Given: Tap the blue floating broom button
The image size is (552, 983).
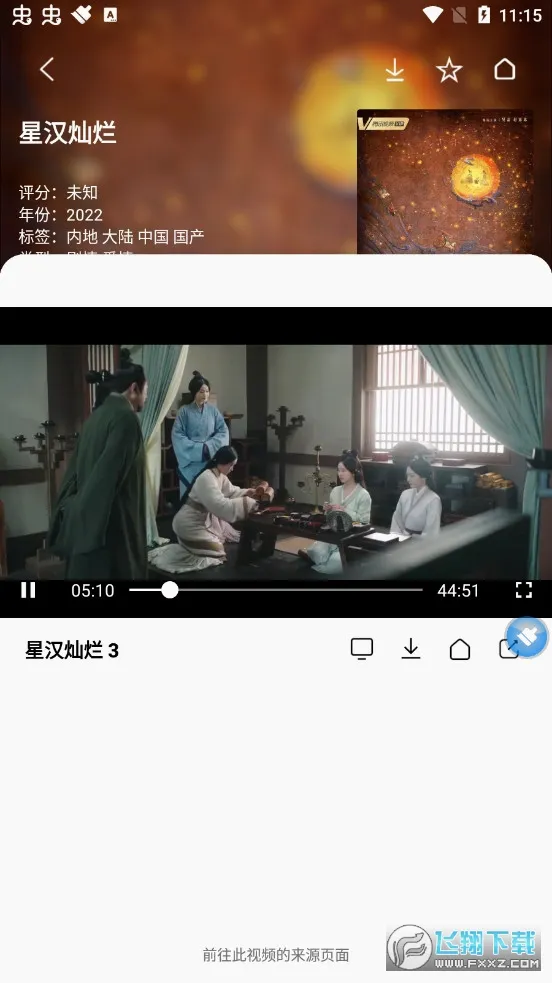Looking at the screenshot, I should point(526,637).
